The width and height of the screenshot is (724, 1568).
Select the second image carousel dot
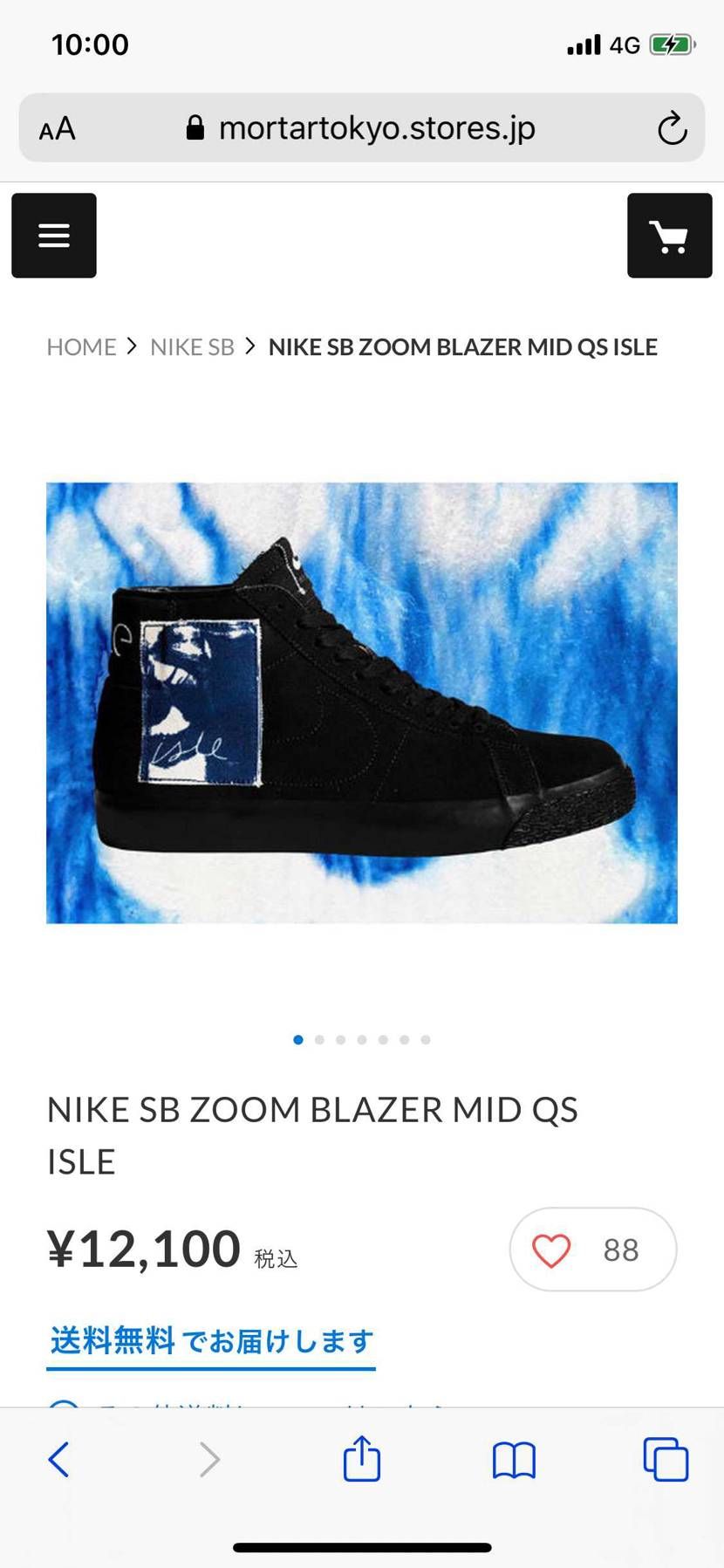coord(319,1039)
